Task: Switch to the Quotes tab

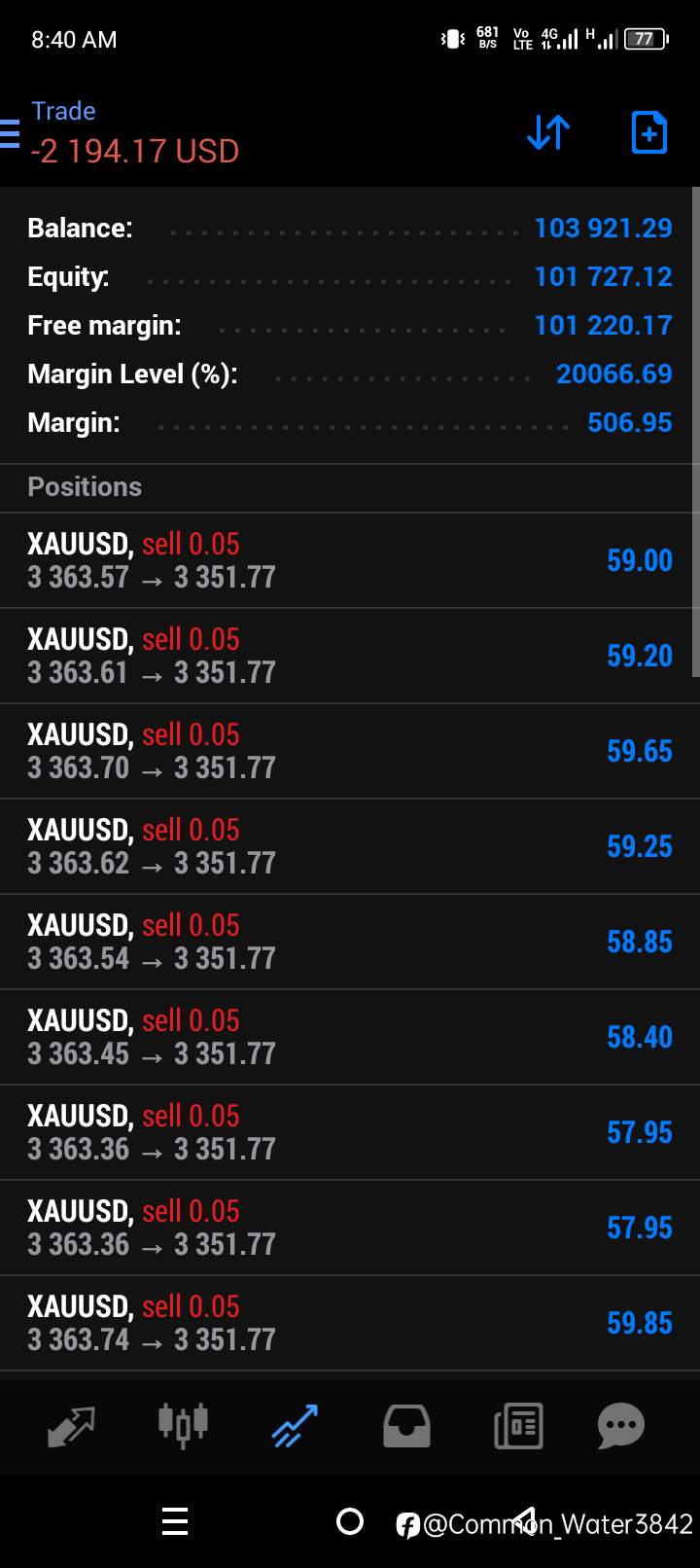Action: [x=72, y=1426]
